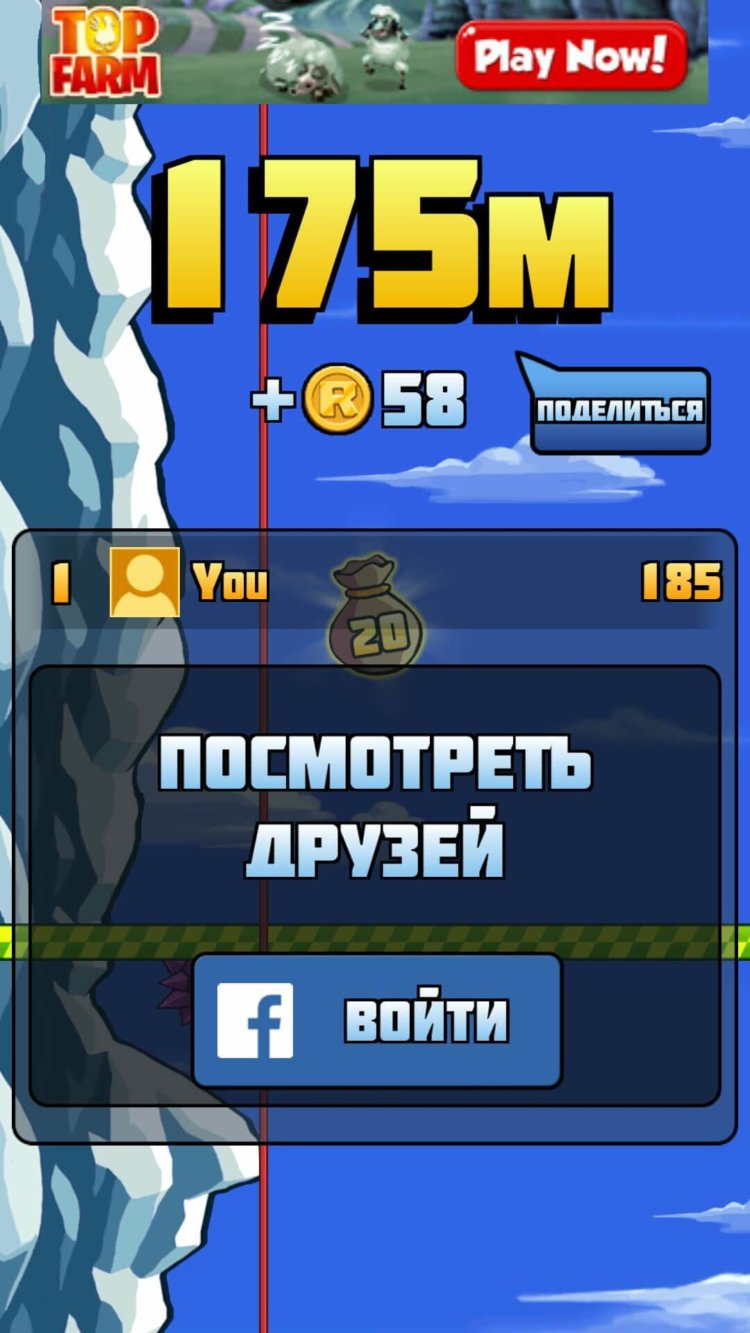The image size is (750, 1333).
Task: Tap Play Now on Top Farm ad
Action: pyautogui.click(x=571, y=55)
